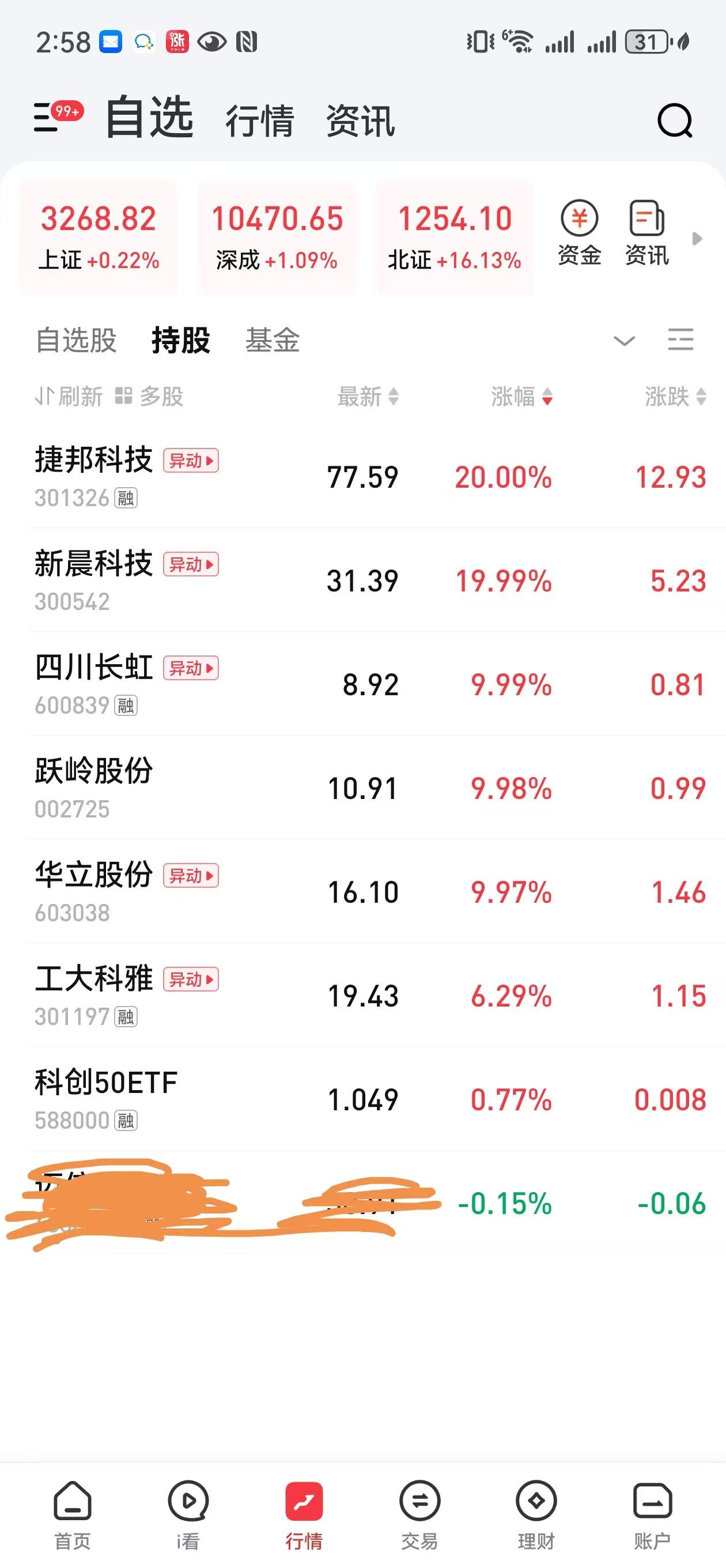Switch to 多股 multi-stock view
The width and height of the screenshot is (726, 1568).
[150, 397]
